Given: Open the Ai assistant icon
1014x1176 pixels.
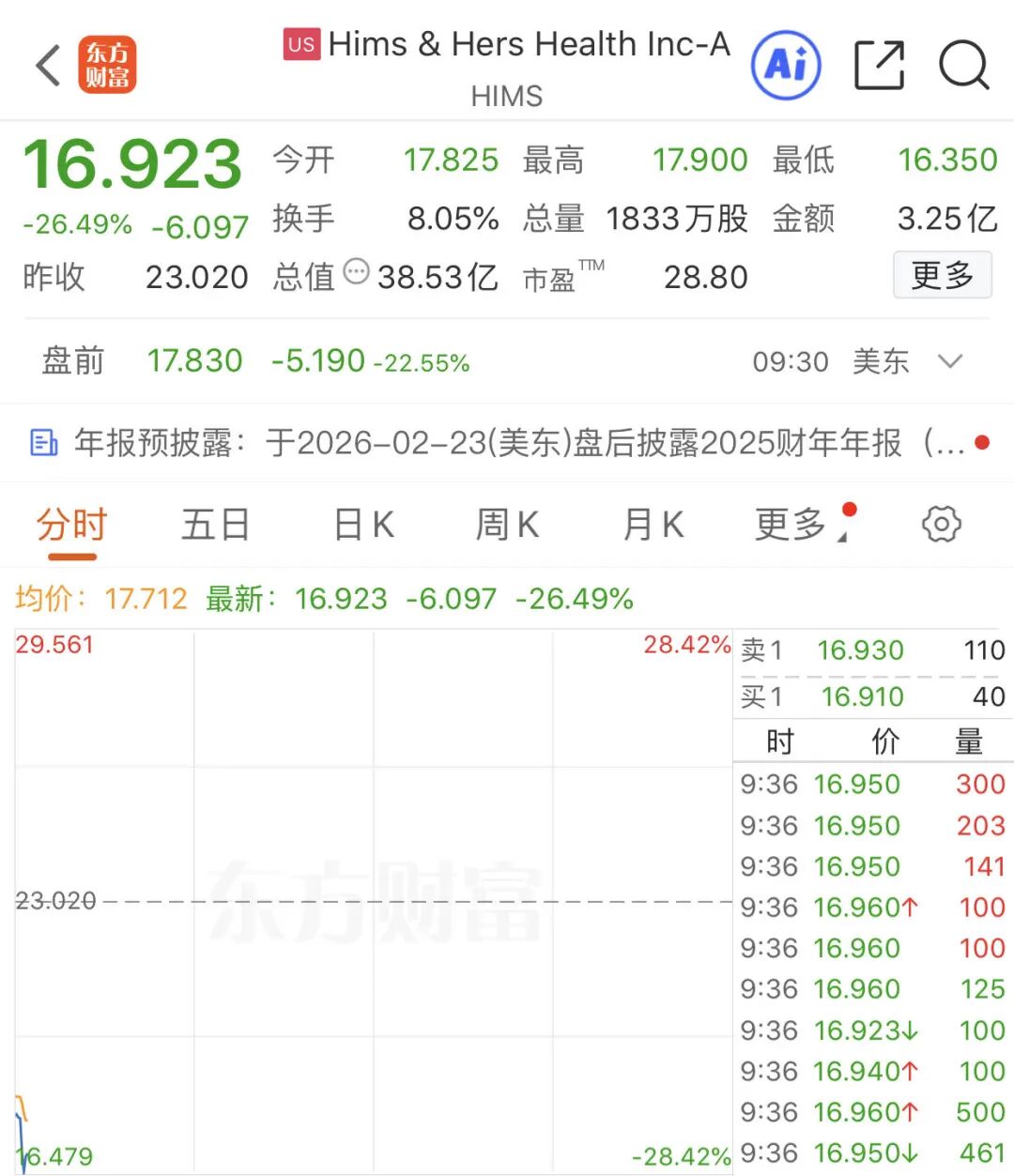Looking at the screenshot, I should 787,65.
